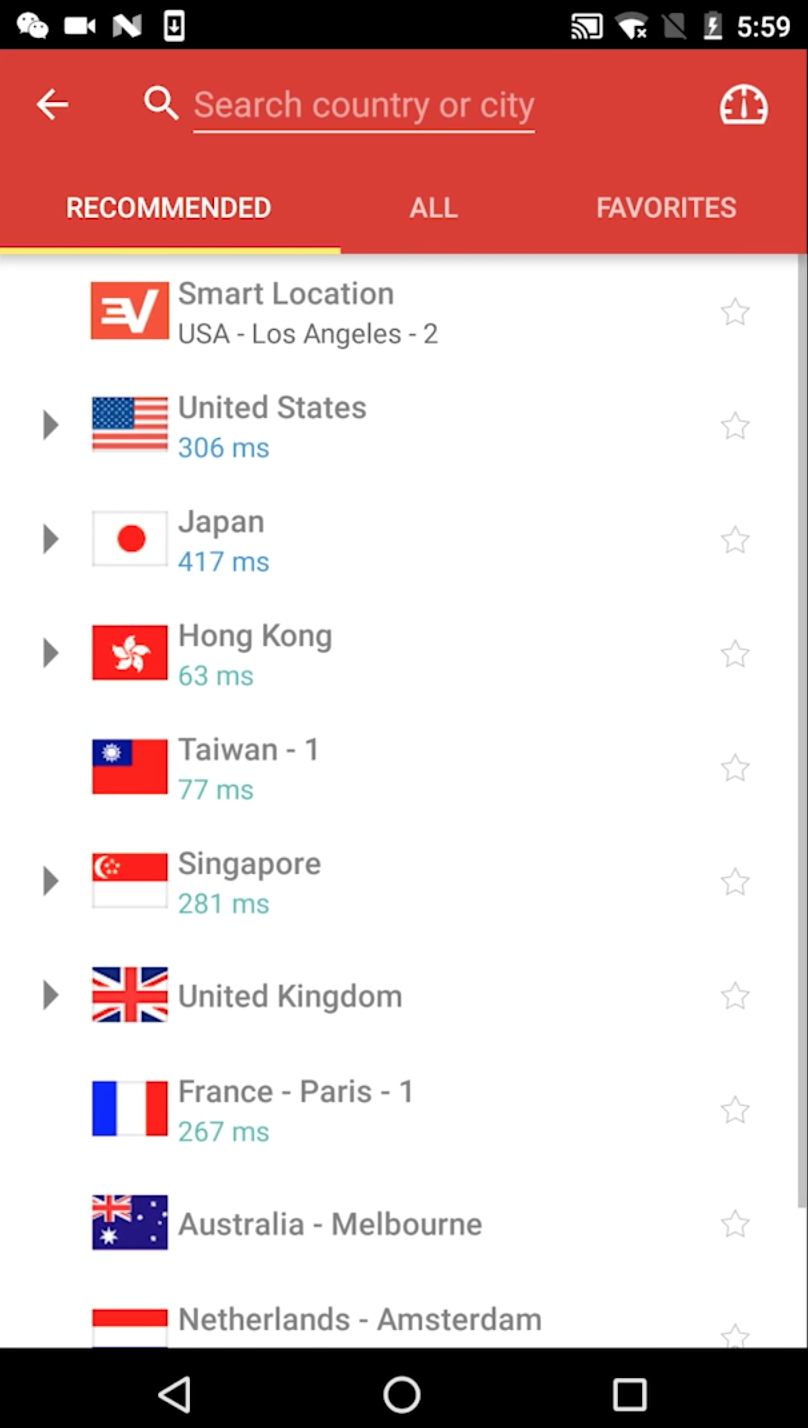
Task: Expand the United States server list
Action: [50, 426]
